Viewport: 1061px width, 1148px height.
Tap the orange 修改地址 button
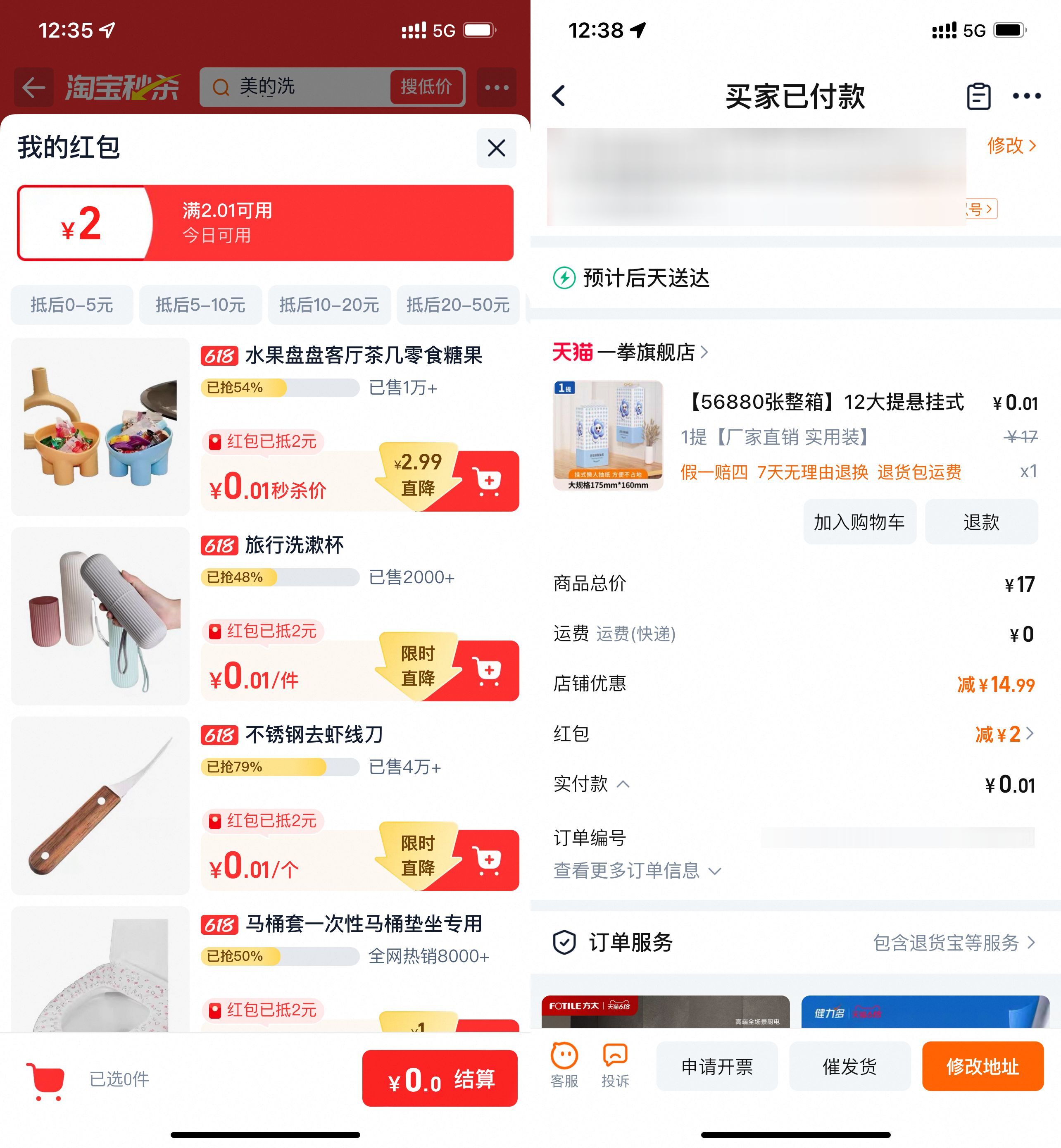pos(982,1067)
